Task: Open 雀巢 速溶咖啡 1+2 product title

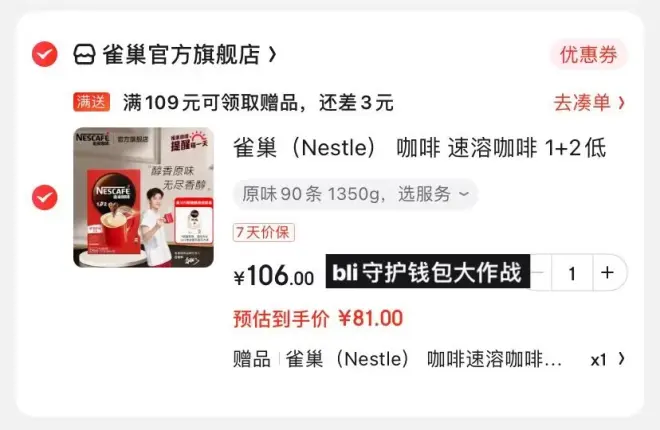Action: pos(419,148)
